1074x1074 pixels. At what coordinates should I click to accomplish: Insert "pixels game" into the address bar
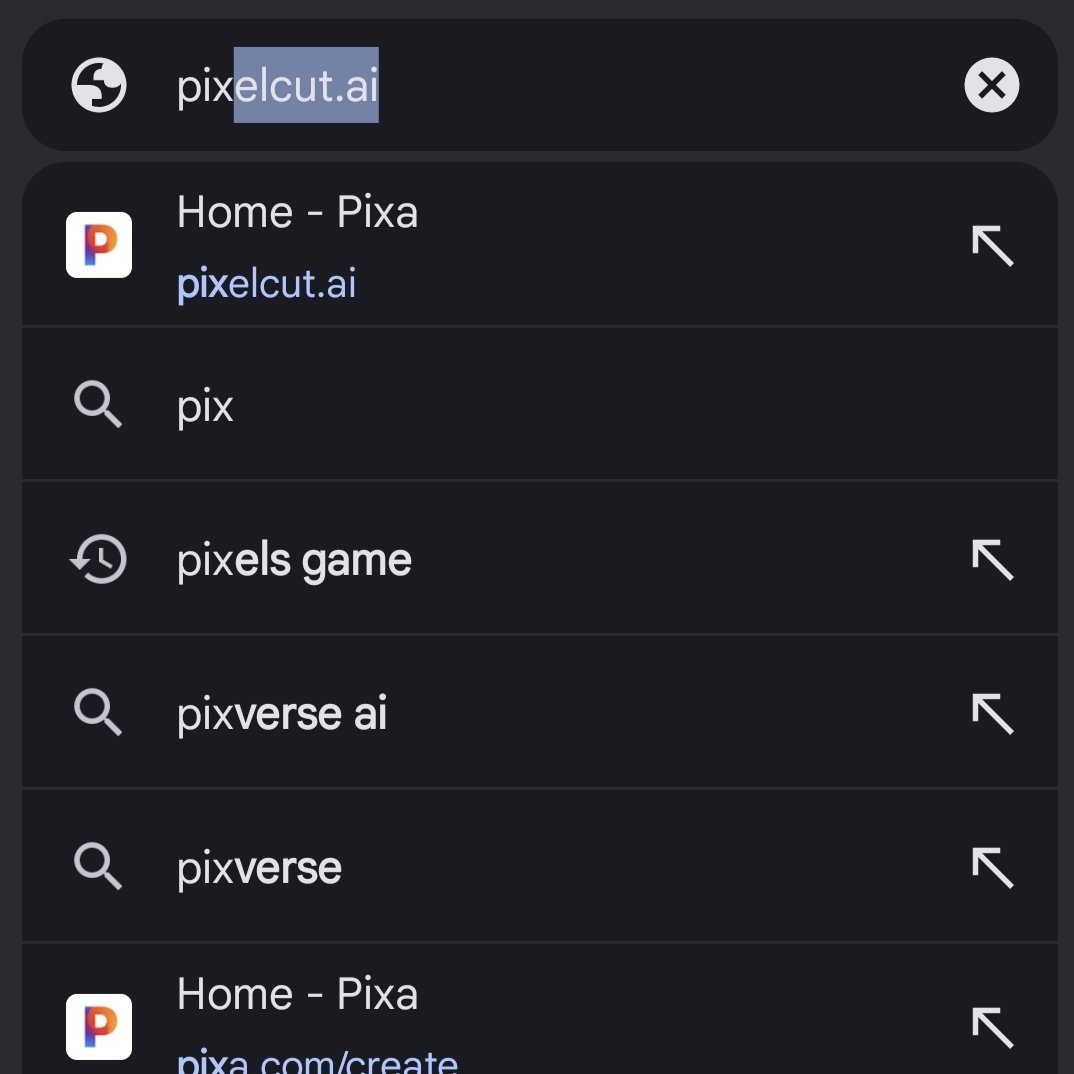pyautogui.click(x=992, y=560)
